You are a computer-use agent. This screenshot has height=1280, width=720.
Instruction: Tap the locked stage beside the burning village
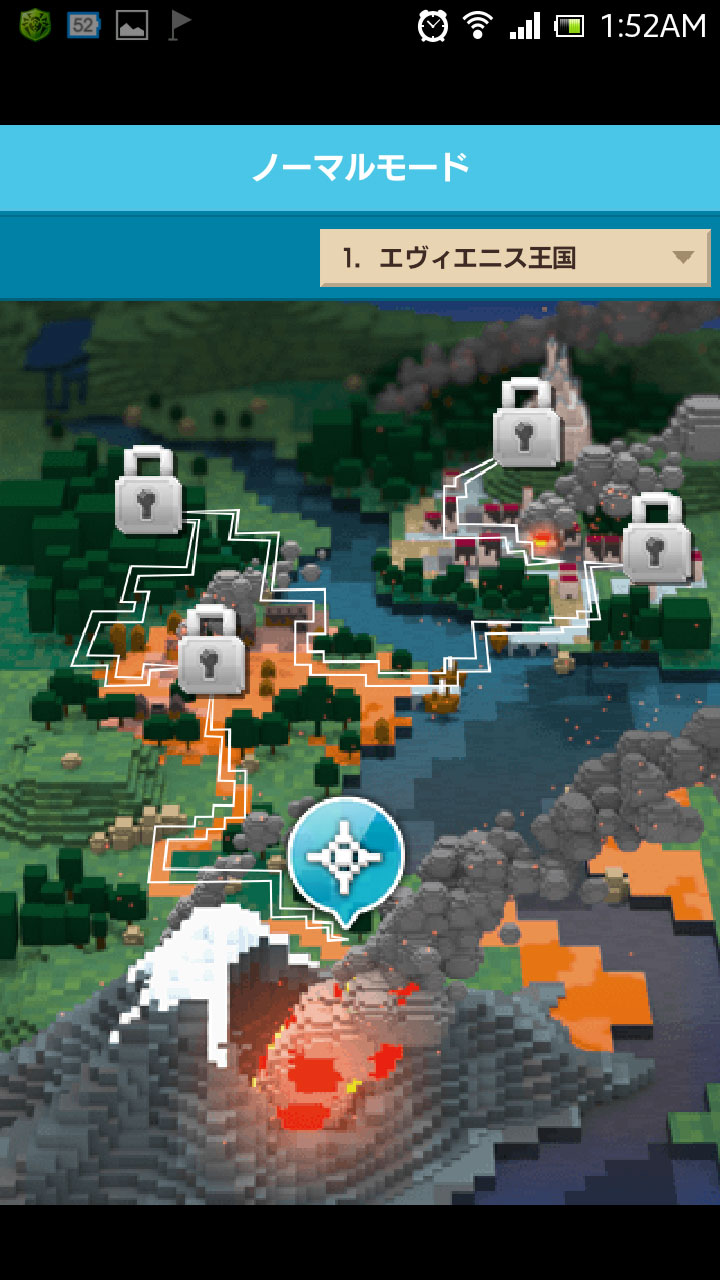pos(657,540)
